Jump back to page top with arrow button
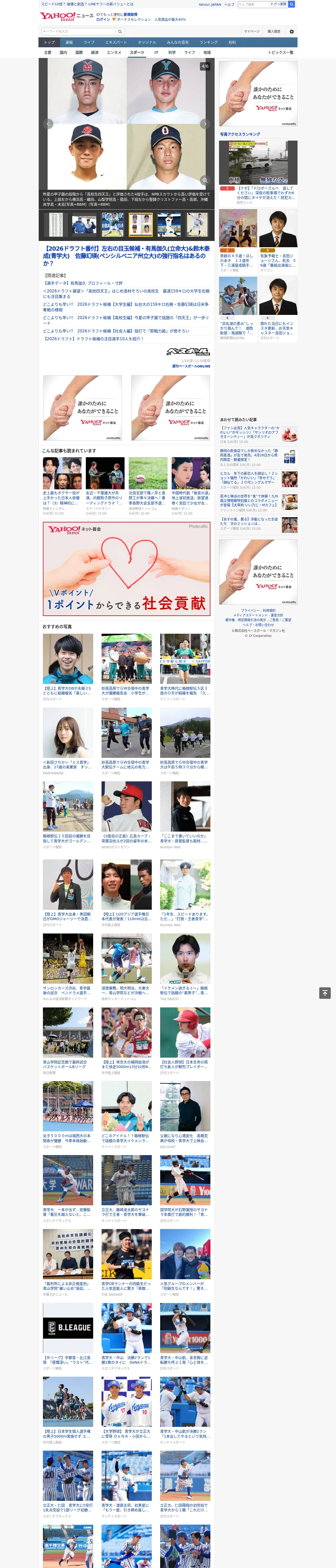The height and width of the screenshot is (1568, 336). point(325,993)
